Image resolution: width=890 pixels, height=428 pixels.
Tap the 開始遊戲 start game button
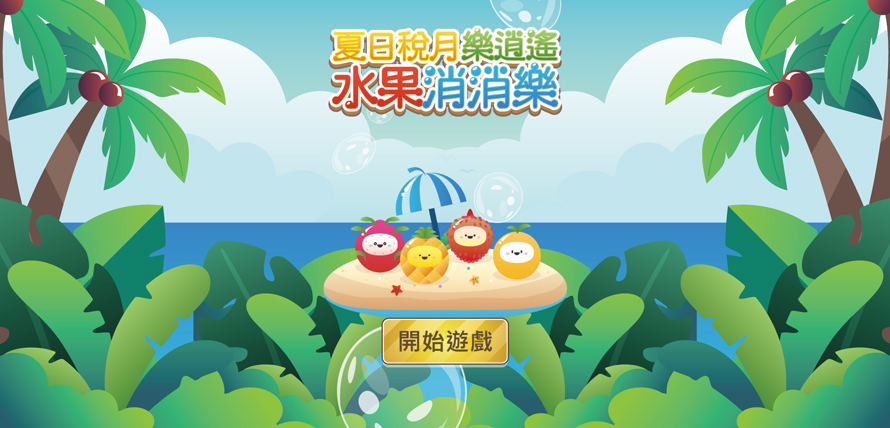445,341
